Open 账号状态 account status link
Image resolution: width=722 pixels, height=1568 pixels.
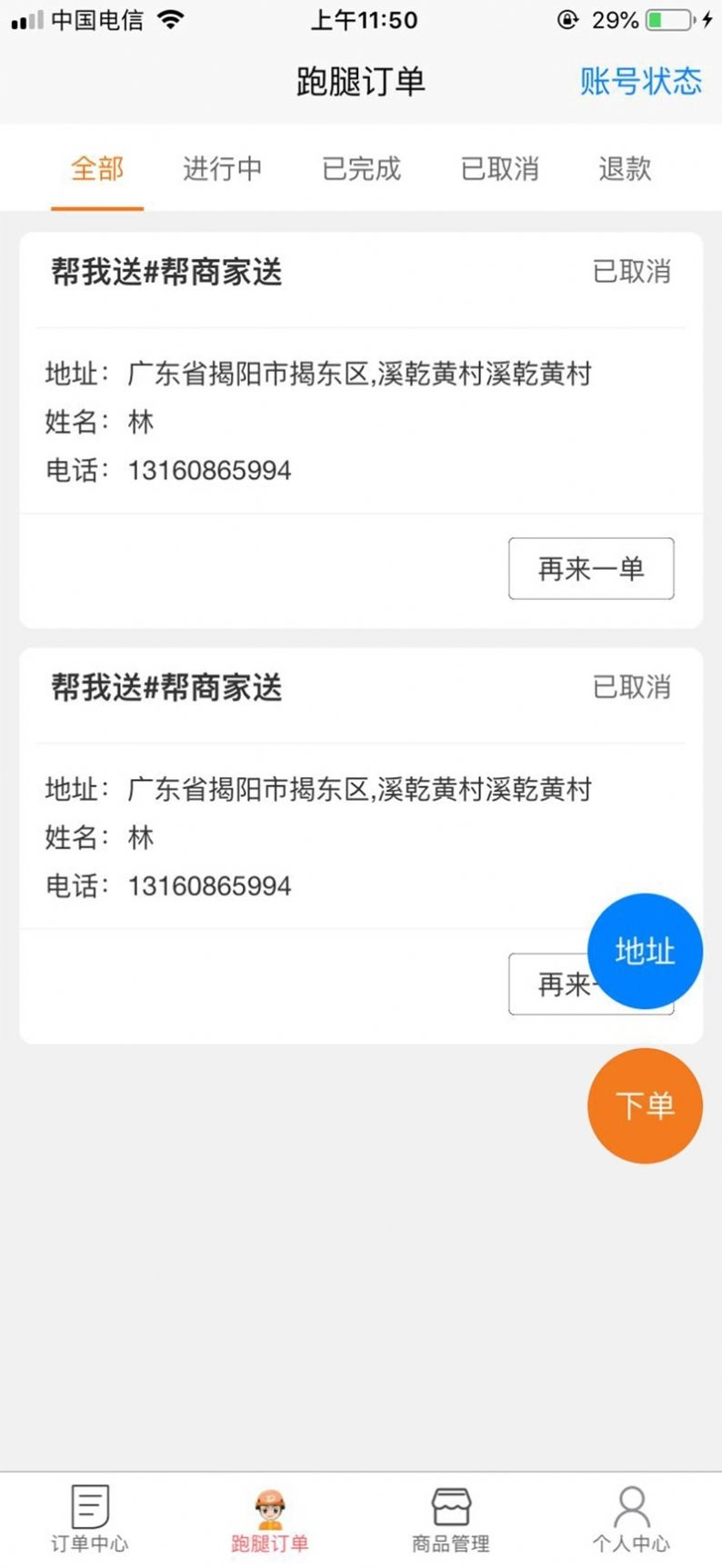pos(638,82)
